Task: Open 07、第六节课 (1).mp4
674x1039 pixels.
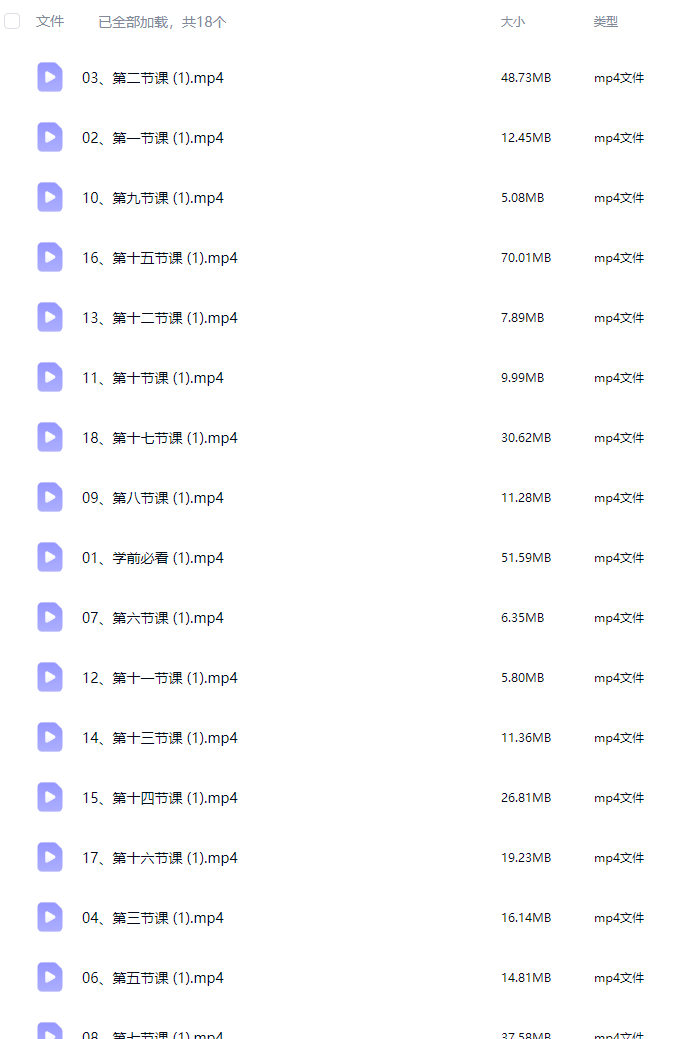Action: 152,618
